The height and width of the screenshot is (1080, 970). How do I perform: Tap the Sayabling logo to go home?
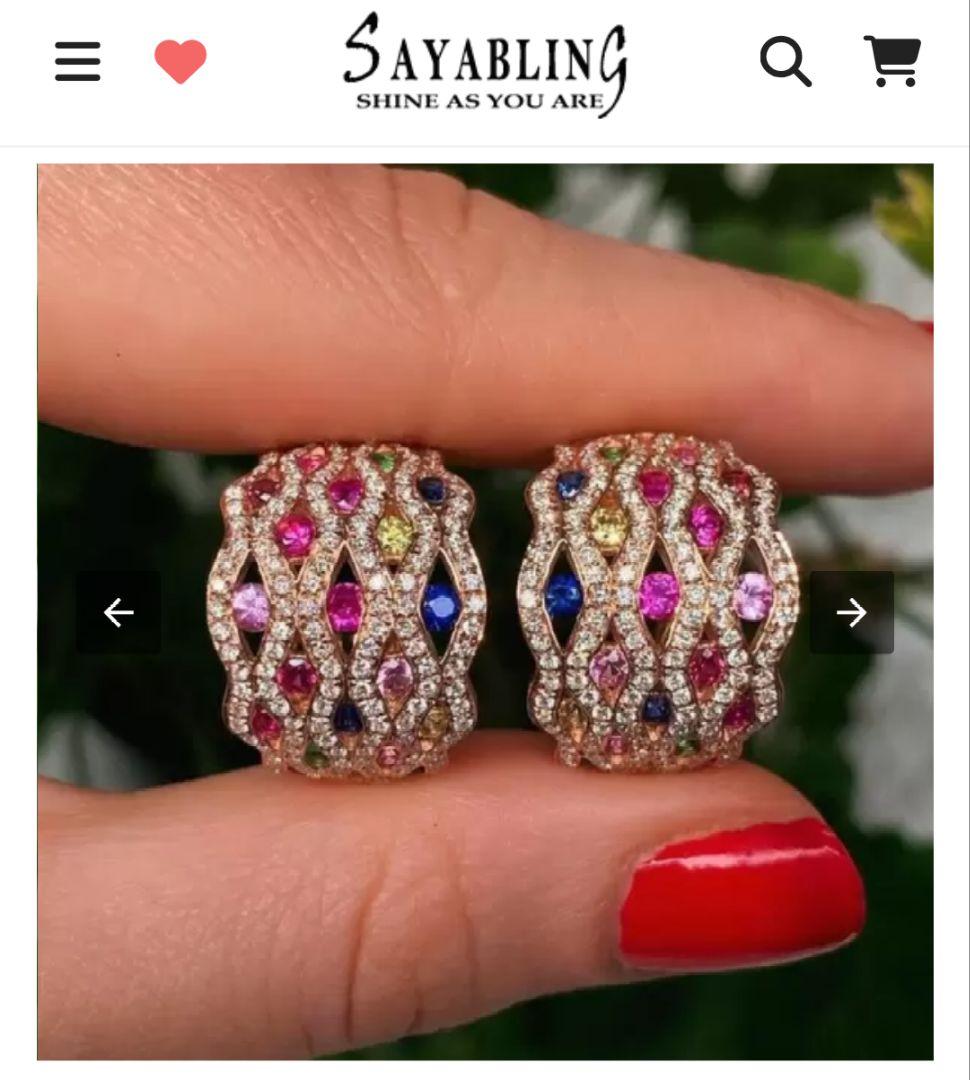coord(485,65)
